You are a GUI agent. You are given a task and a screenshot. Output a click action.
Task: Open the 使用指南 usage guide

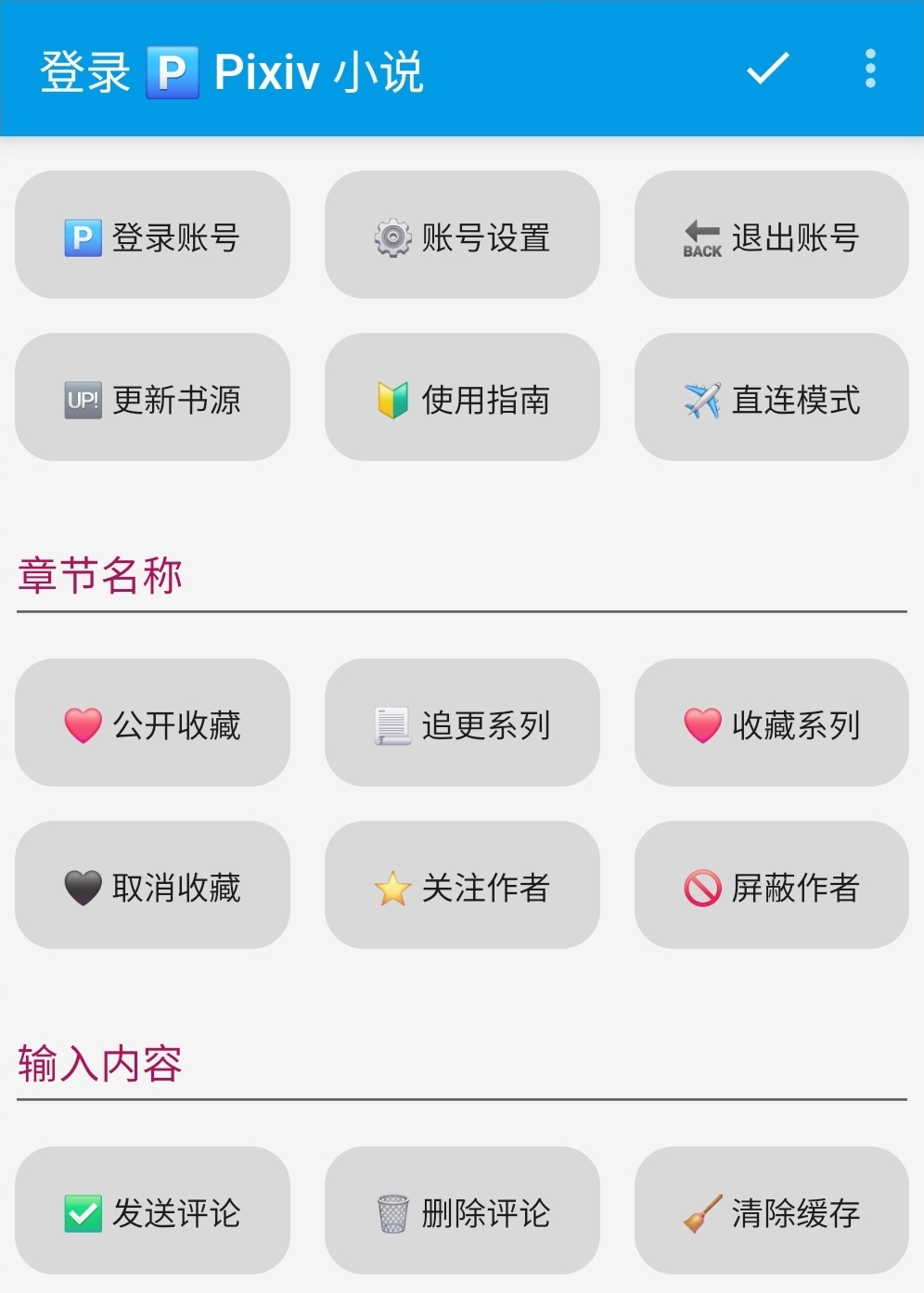pos(462,398)
